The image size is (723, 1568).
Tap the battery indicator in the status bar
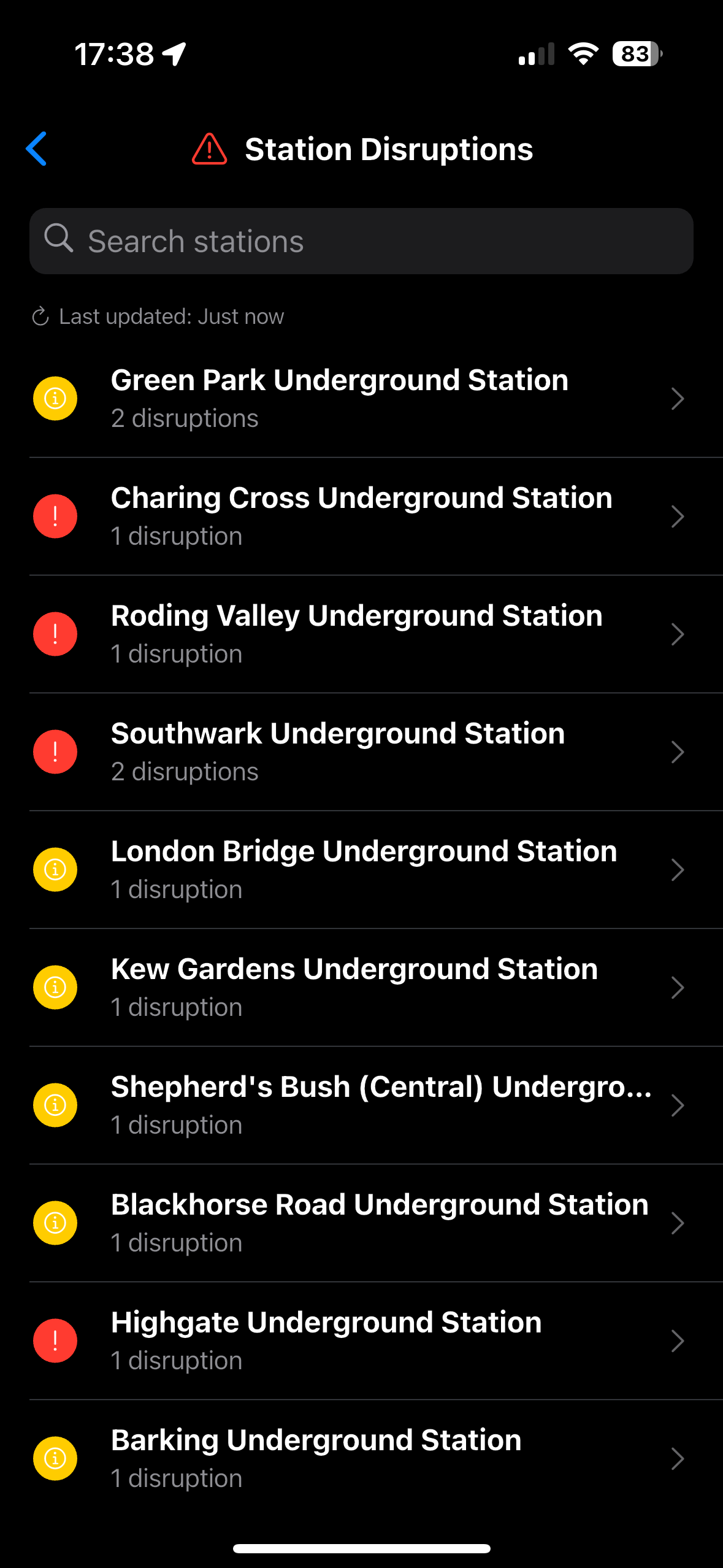point(634,55)
